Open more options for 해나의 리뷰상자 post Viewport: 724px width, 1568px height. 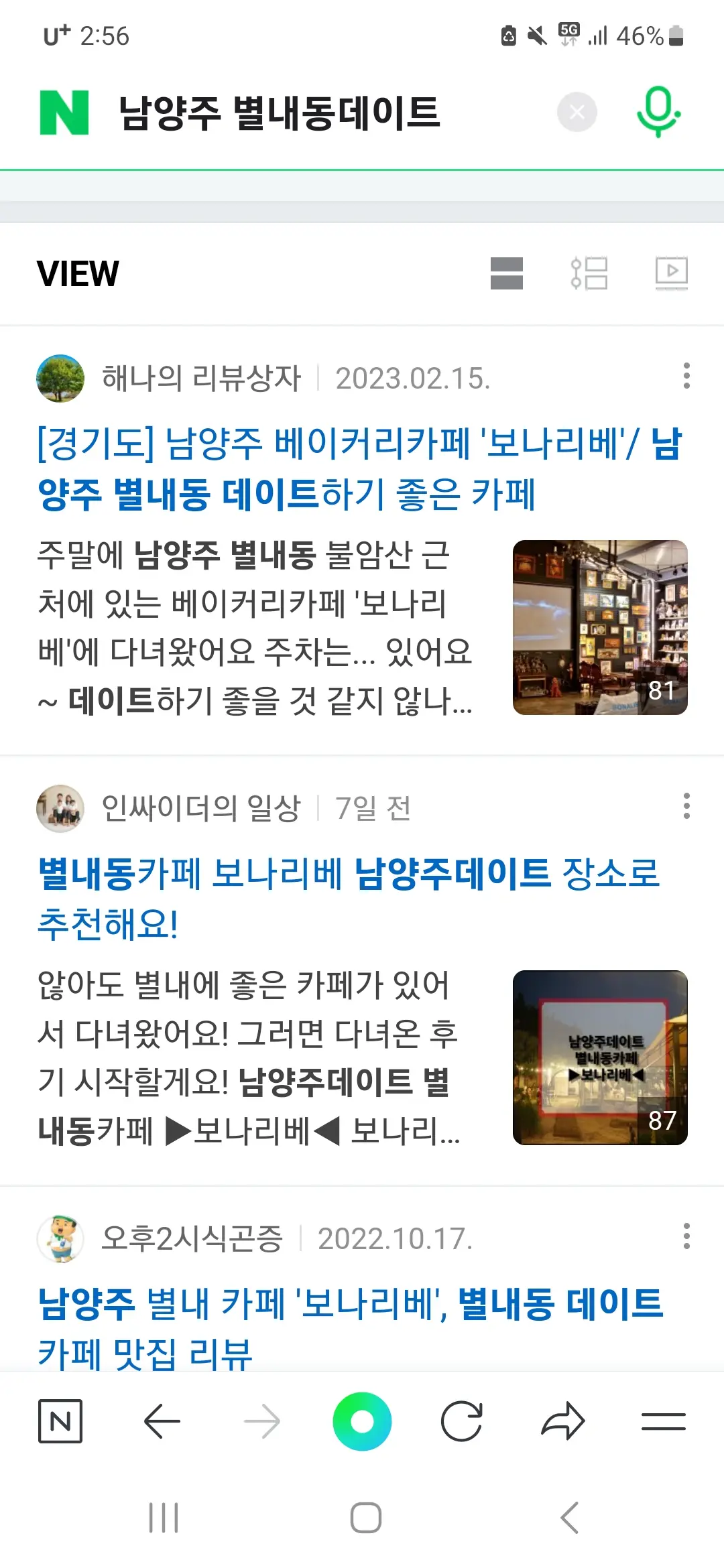pos(686,376)
